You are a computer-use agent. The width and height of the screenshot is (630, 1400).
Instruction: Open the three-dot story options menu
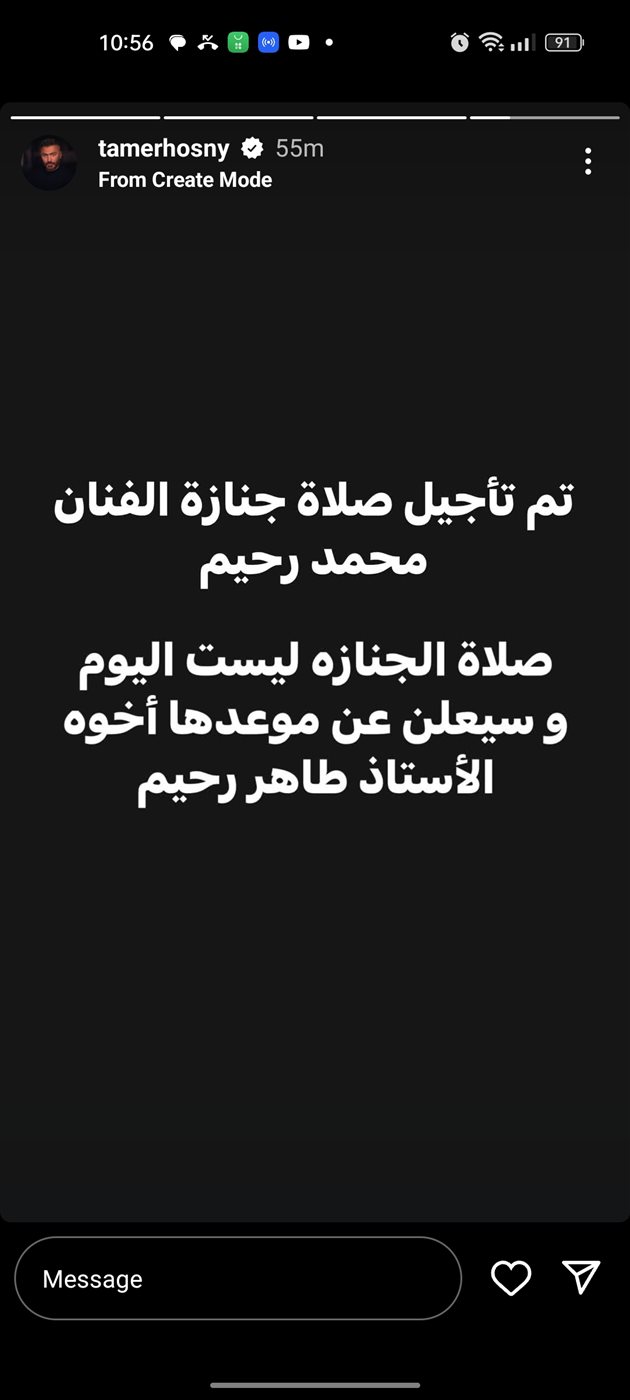588,161
